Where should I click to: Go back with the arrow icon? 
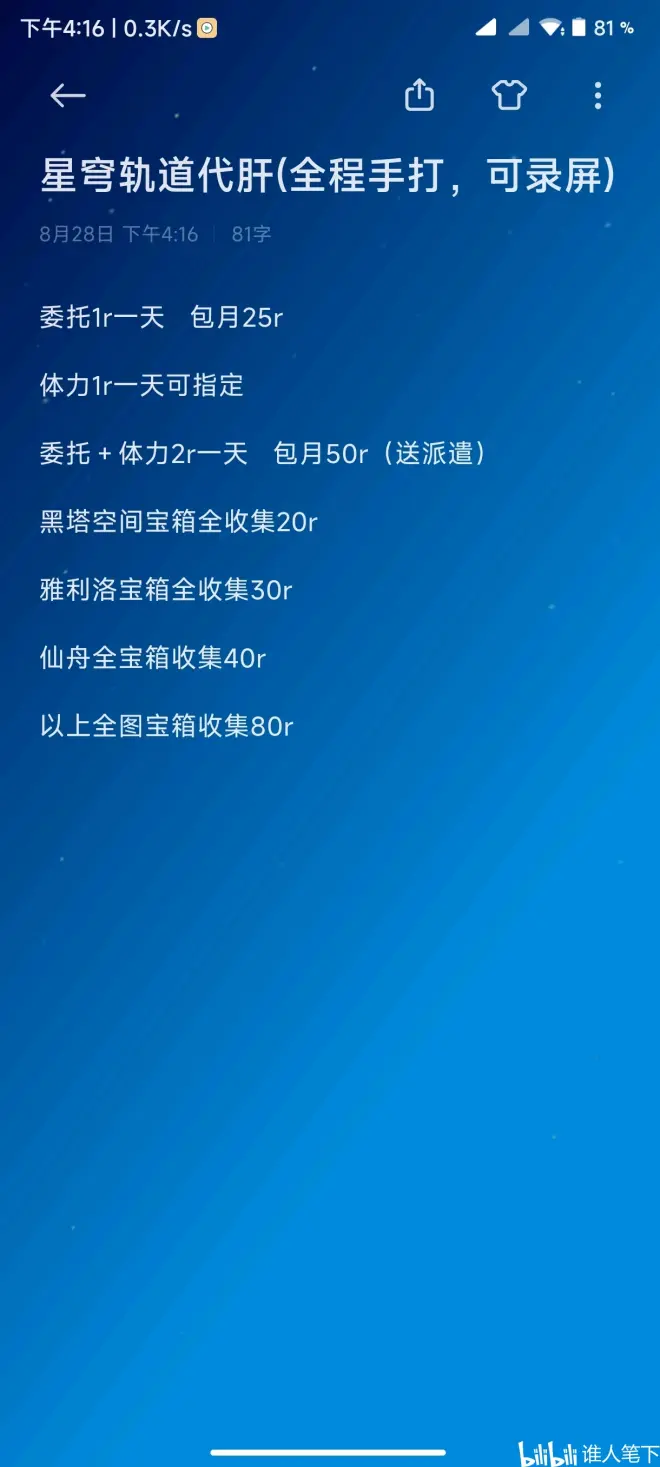68,96
